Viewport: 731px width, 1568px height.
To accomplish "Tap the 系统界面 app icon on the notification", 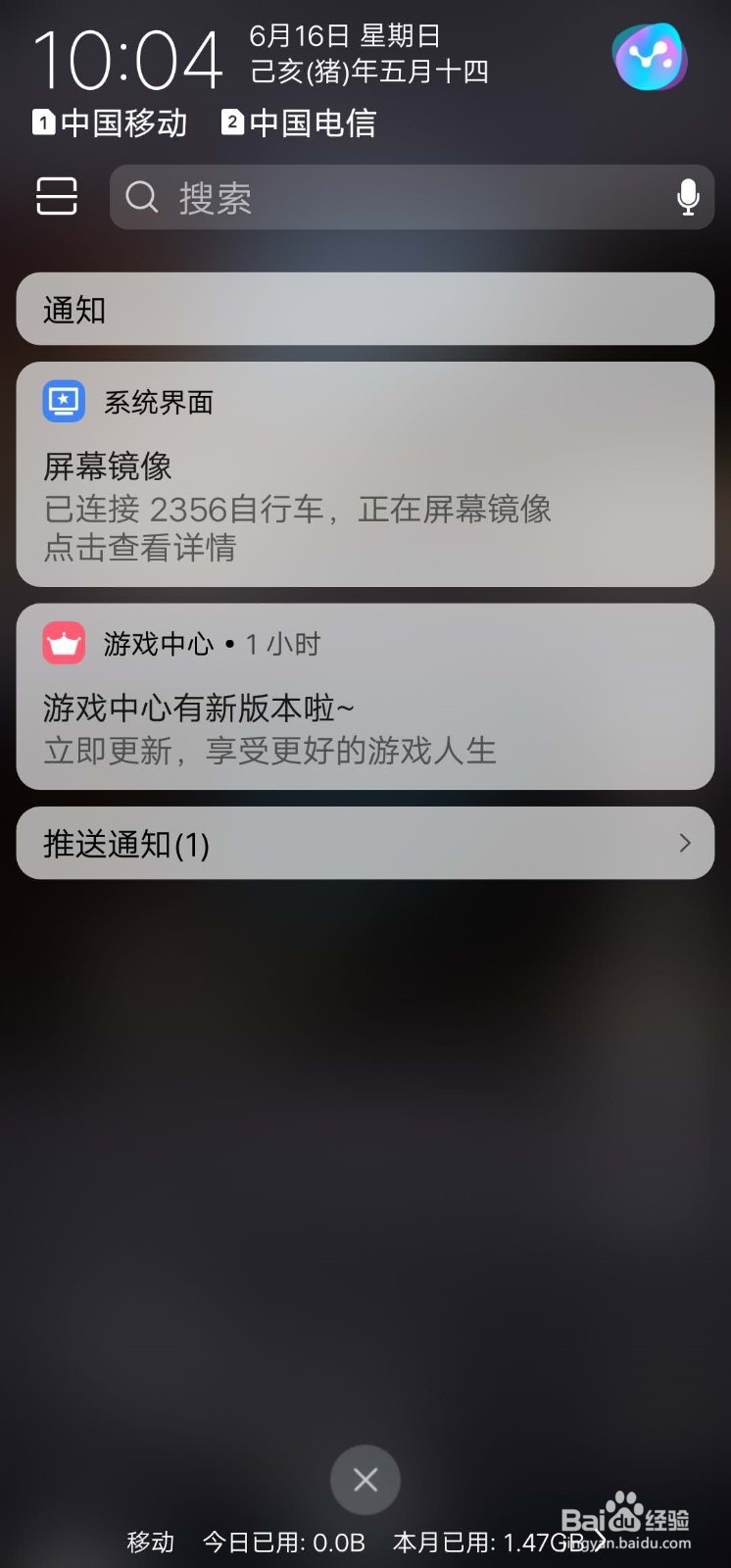I will [x=63, y=401].
